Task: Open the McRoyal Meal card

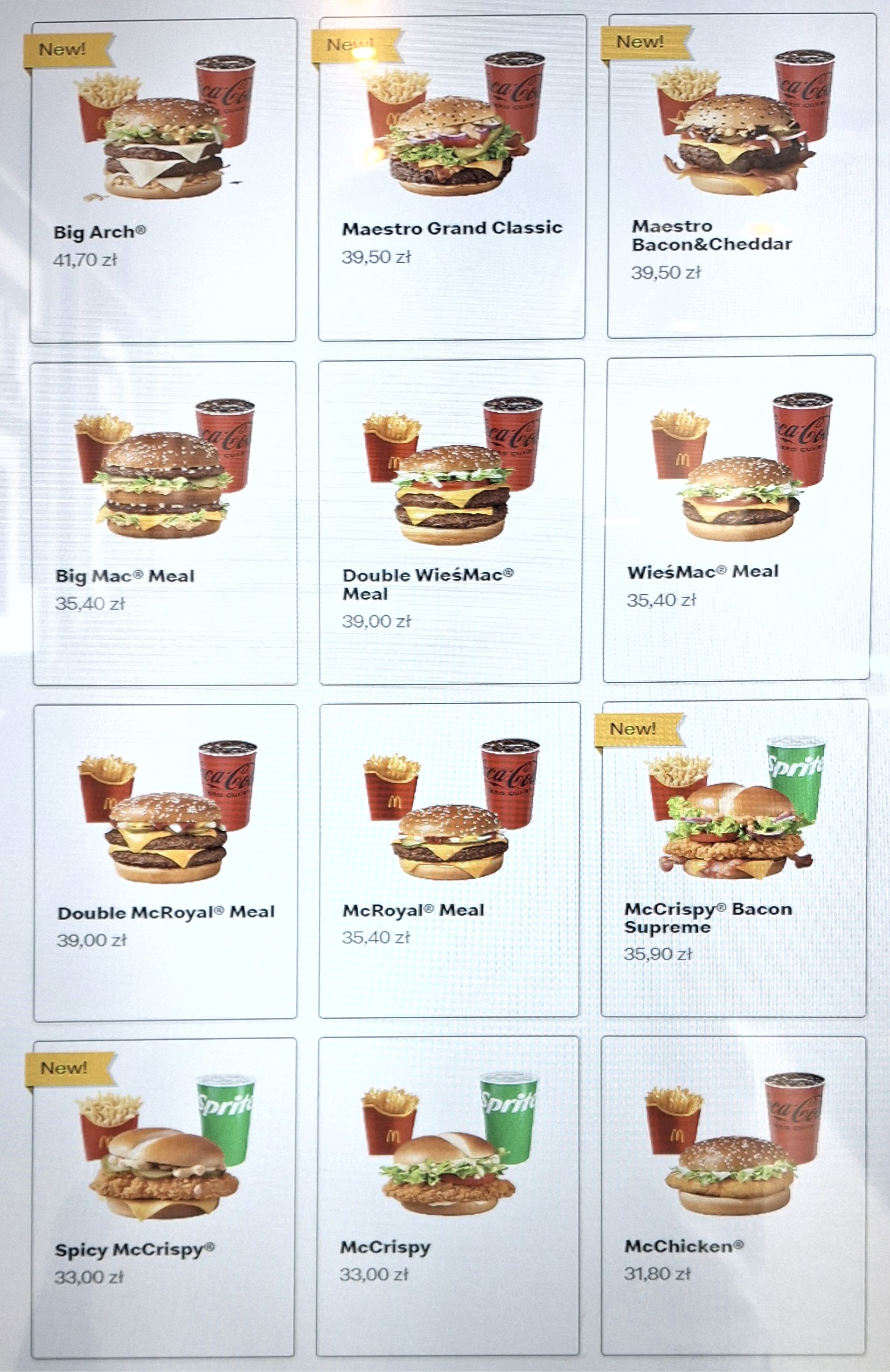Action: click(x=449, y=860)
